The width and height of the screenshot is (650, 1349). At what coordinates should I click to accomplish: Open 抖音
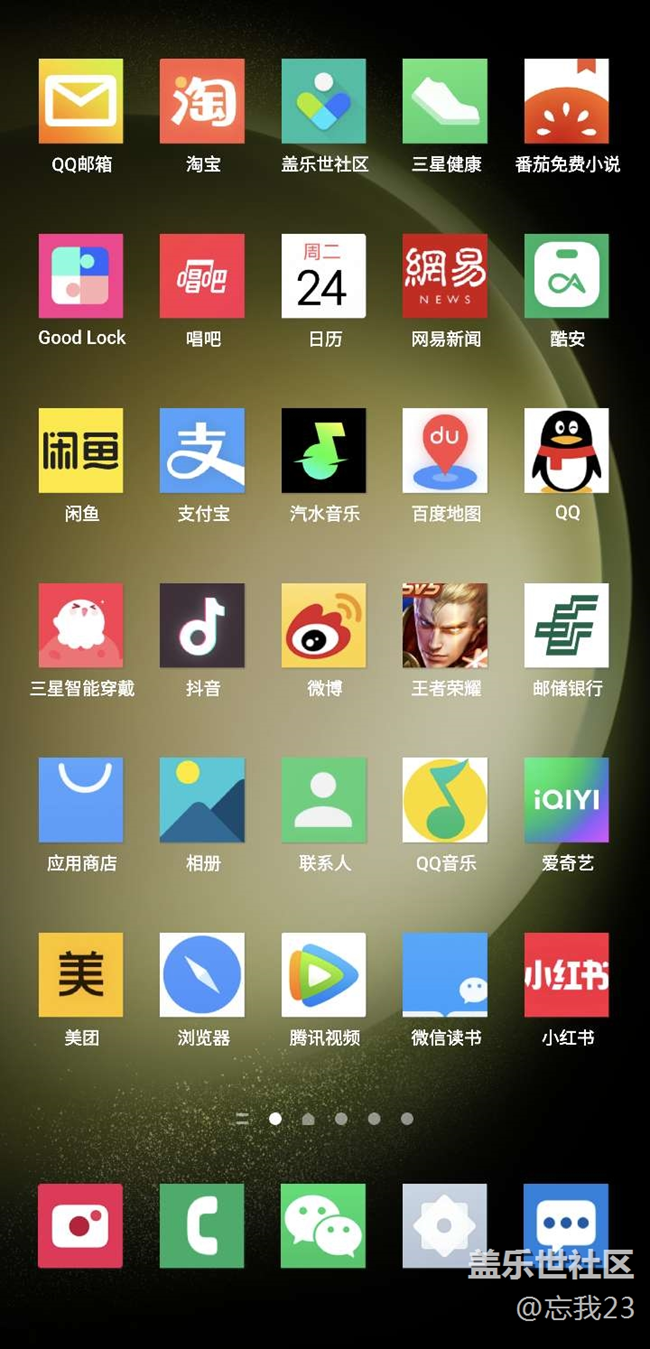203,625
